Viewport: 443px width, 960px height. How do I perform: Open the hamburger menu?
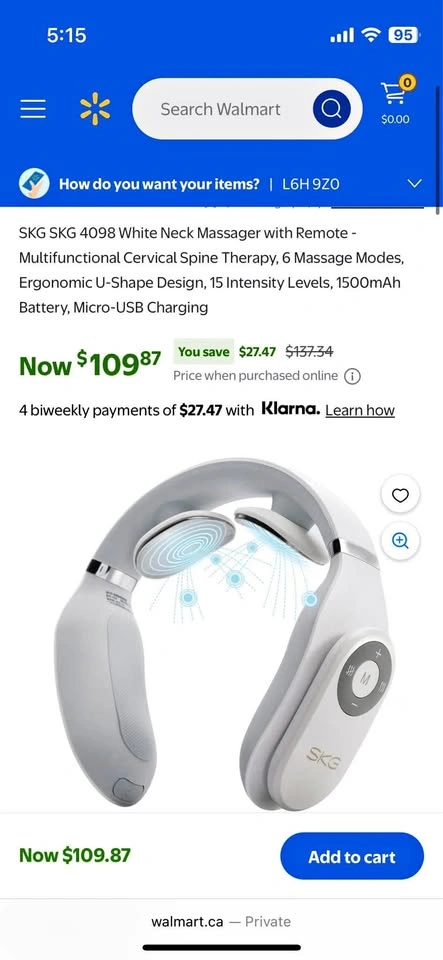point(33,109)
